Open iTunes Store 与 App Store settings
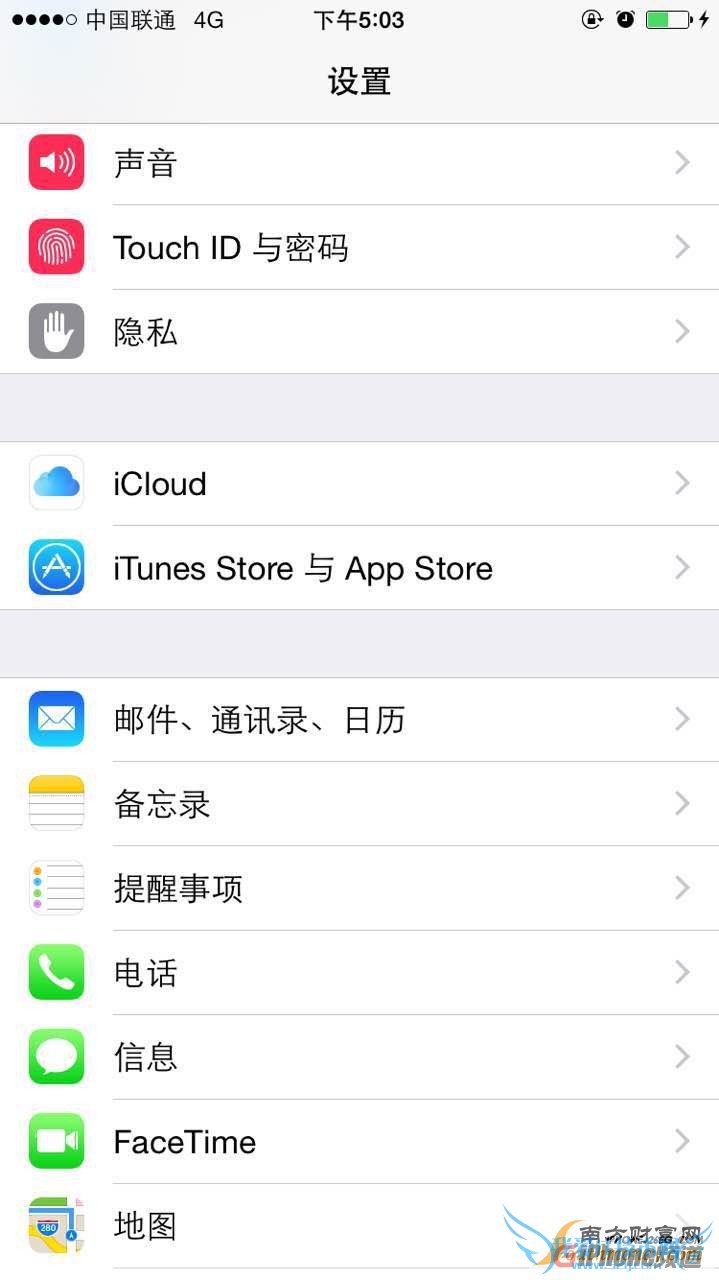 (359, 568)
